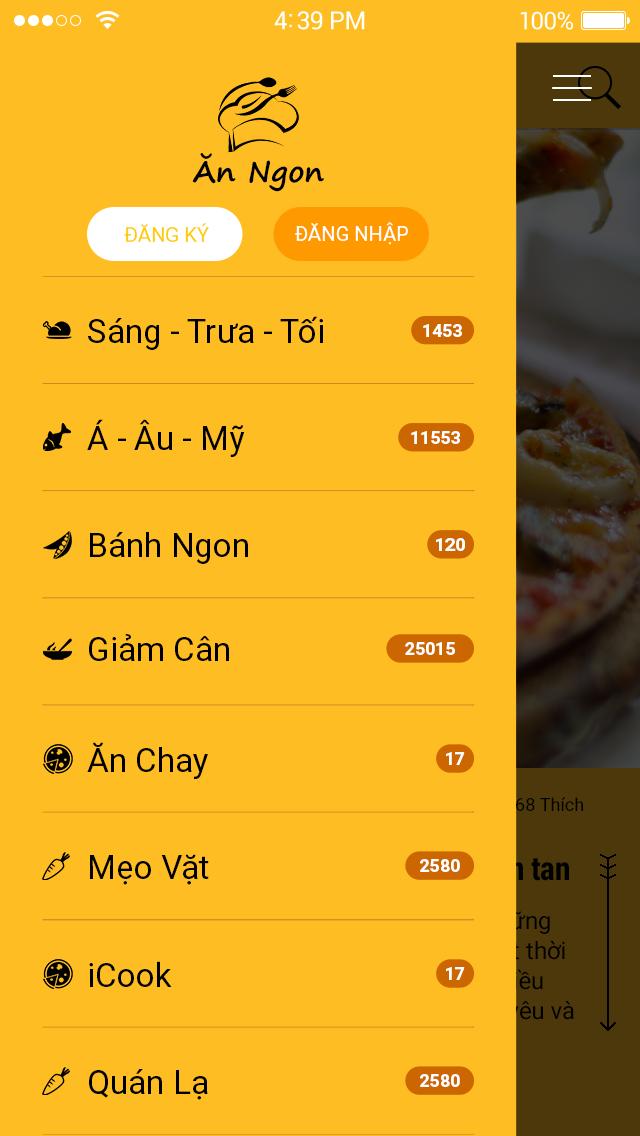Close the drawer with the hamburger button
The image size is (640, 1136).
[x=571, y=88]
